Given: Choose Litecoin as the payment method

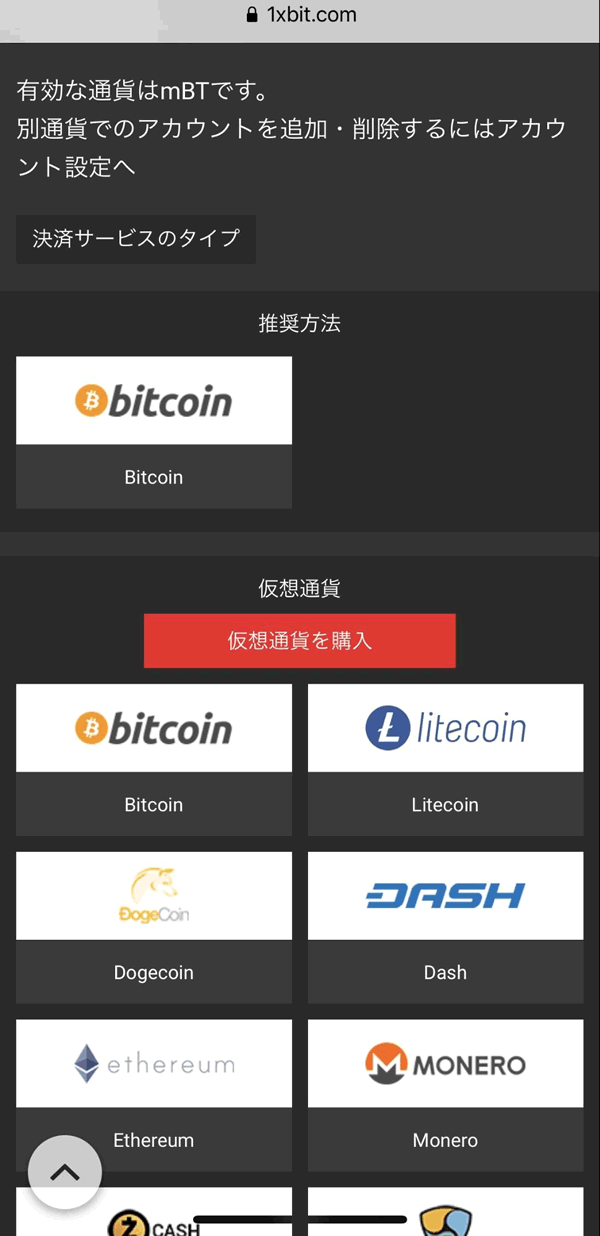Looking at the screenshot, I should click(445, 760).
